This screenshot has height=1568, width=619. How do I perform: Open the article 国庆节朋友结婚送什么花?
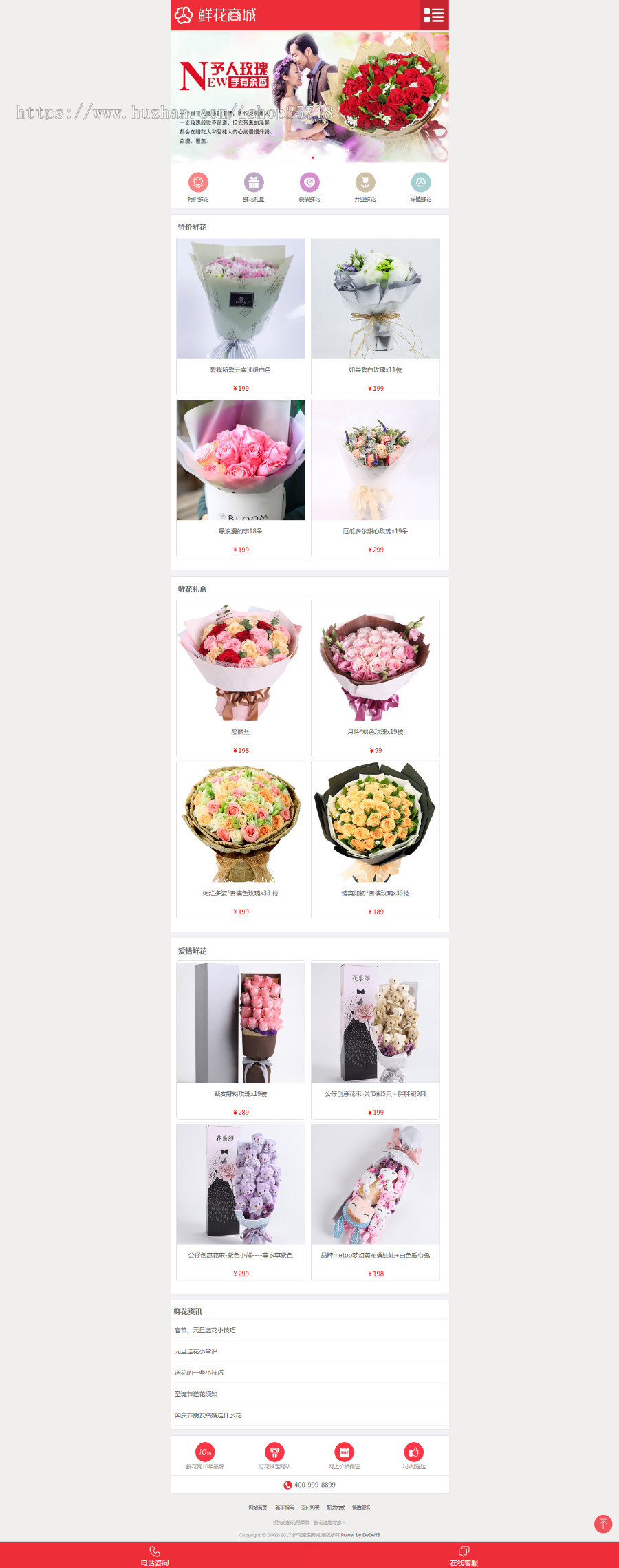tap(208, 1415)
